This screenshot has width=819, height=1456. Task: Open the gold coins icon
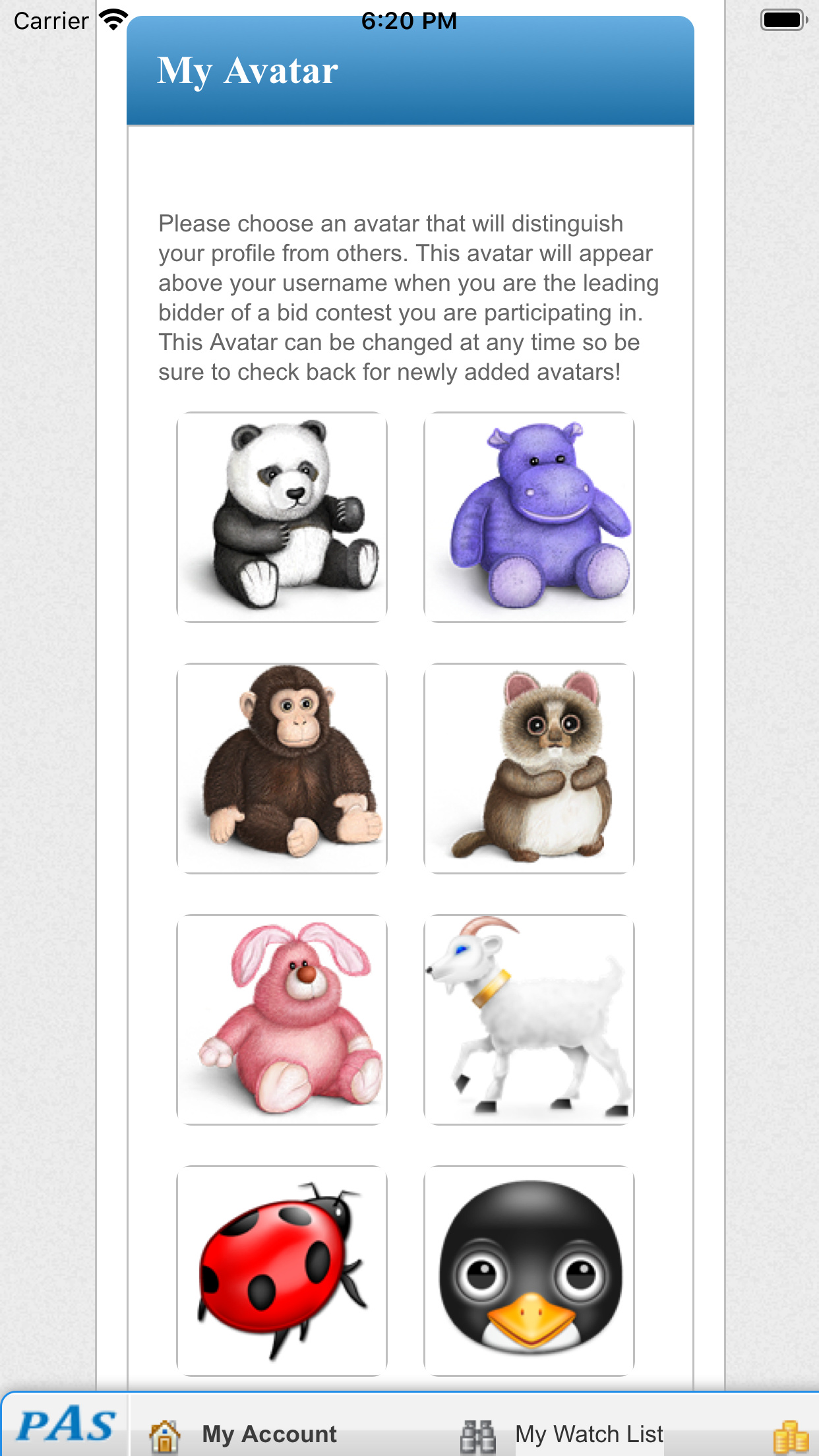[x=791, y=1436]
